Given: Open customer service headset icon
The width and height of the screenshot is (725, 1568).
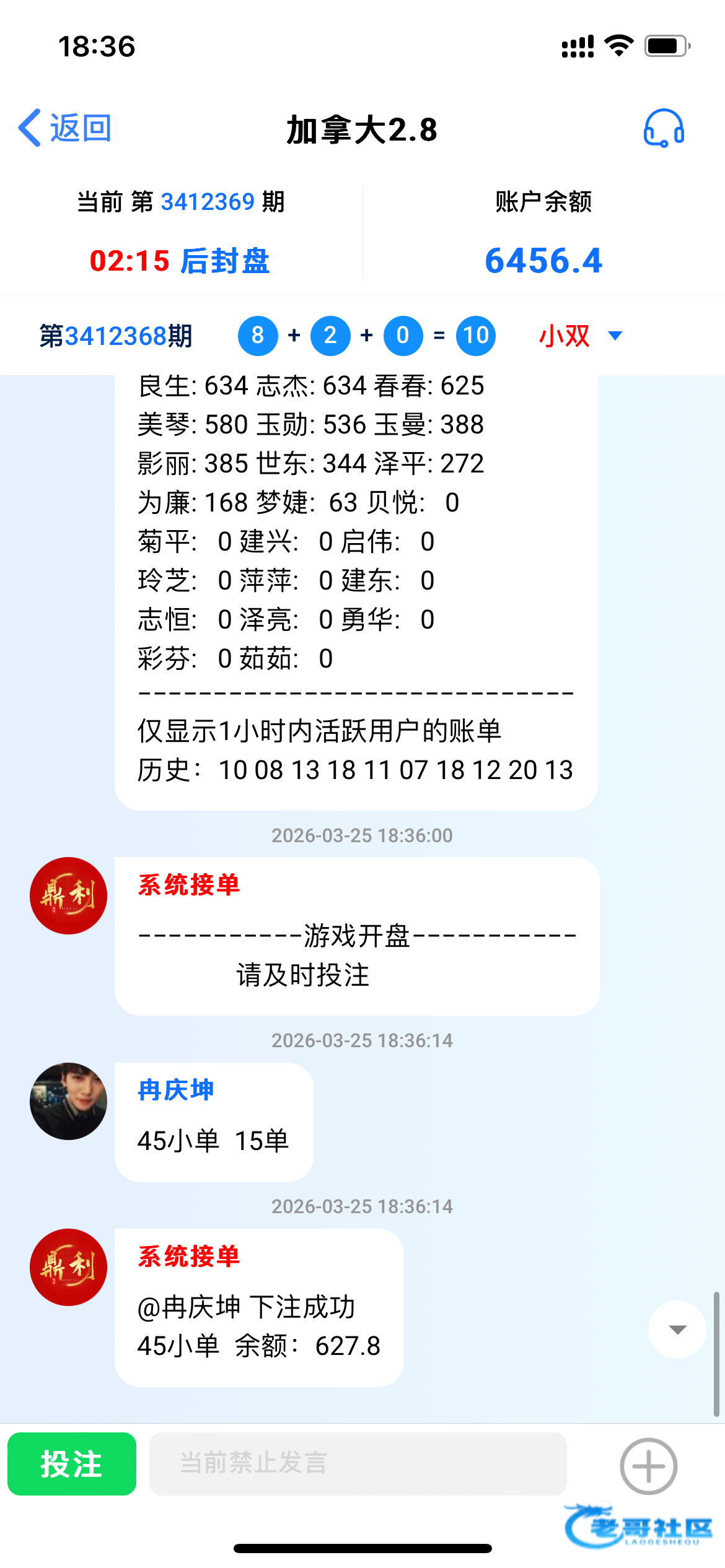Looking at the screenshot, I should pyautogui.click(x=664, y=128).
